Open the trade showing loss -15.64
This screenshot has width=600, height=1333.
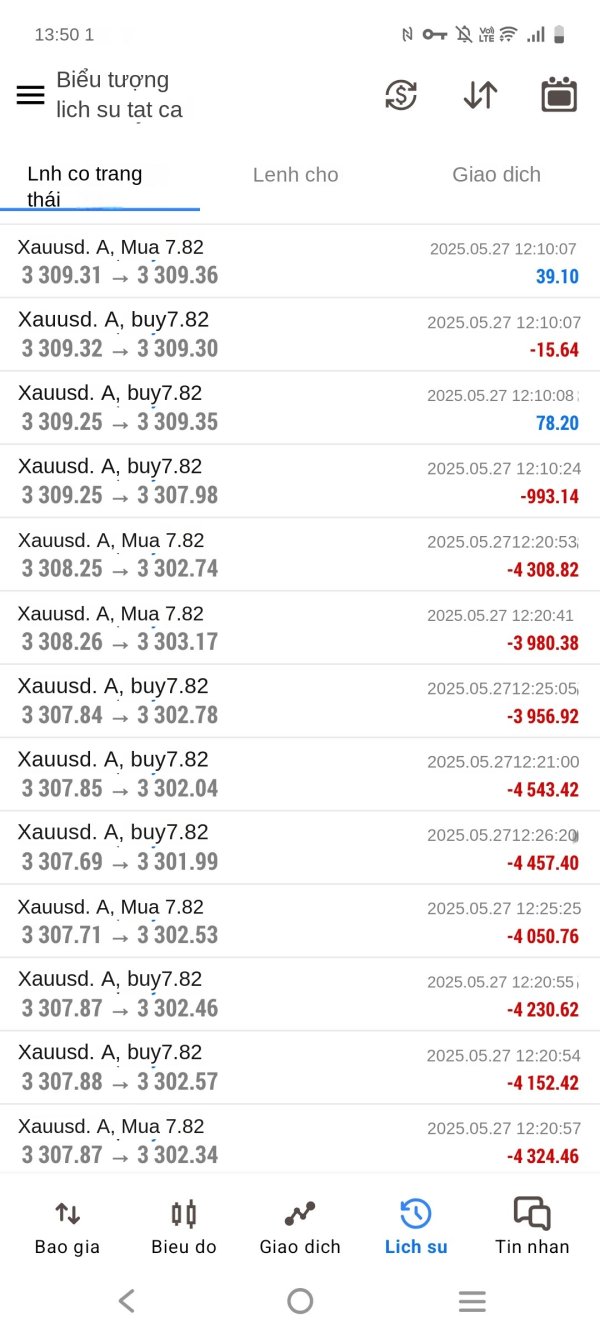(300, 335)
